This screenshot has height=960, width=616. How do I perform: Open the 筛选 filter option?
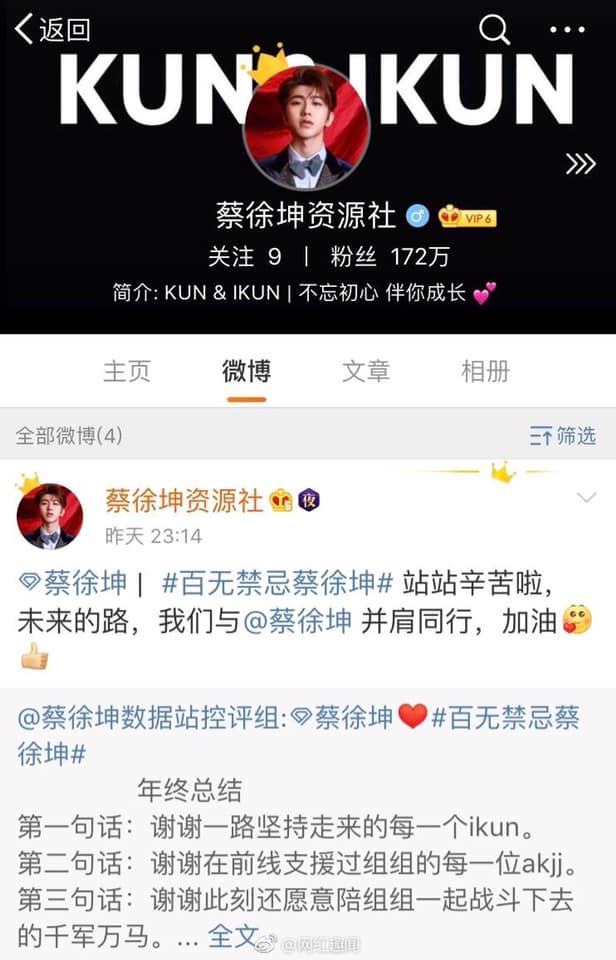563,436
